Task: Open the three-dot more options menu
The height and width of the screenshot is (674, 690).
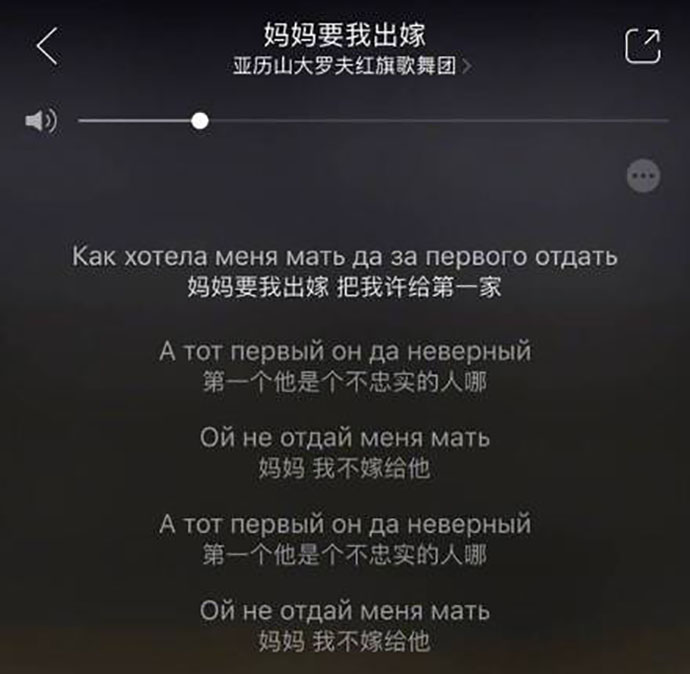Action: coord(642,177)
